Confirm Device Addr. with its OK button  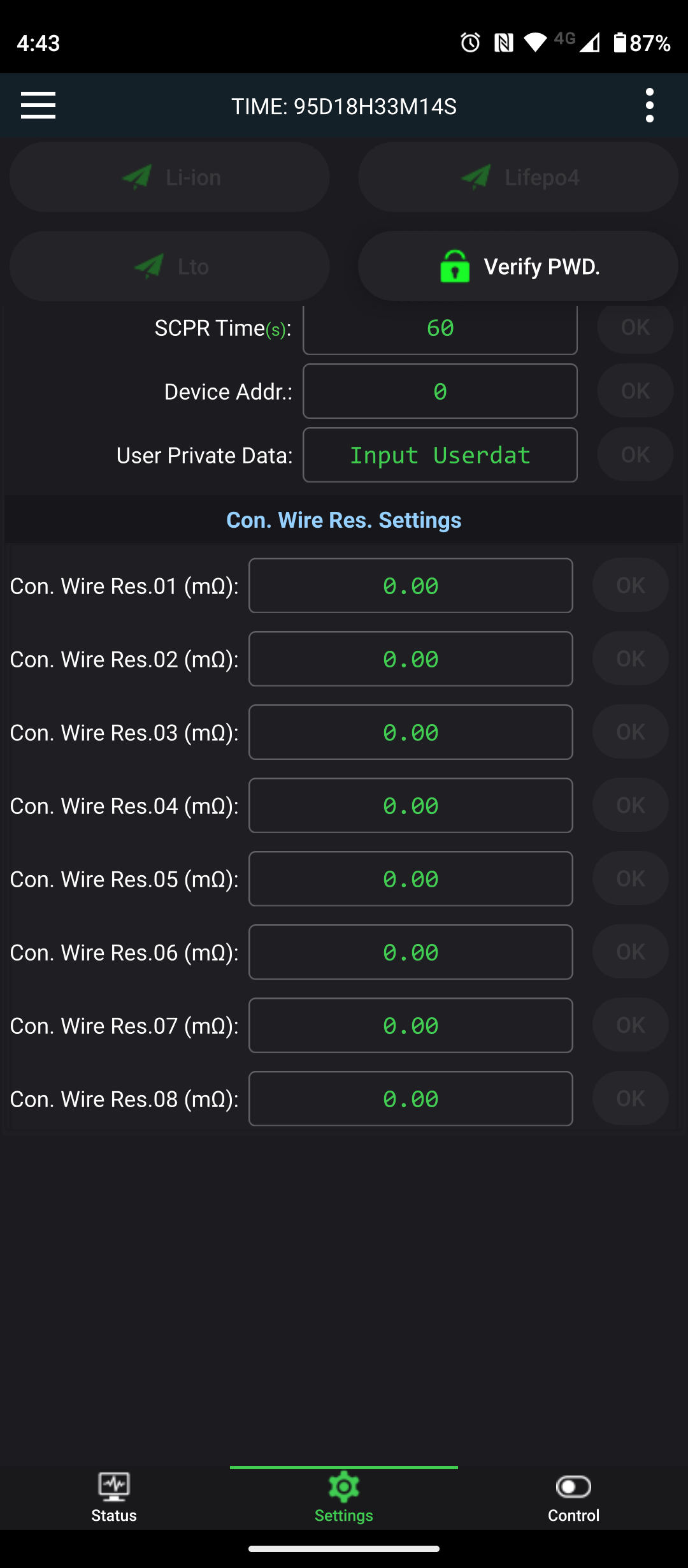pyautogui.click(x=635, y=391)
